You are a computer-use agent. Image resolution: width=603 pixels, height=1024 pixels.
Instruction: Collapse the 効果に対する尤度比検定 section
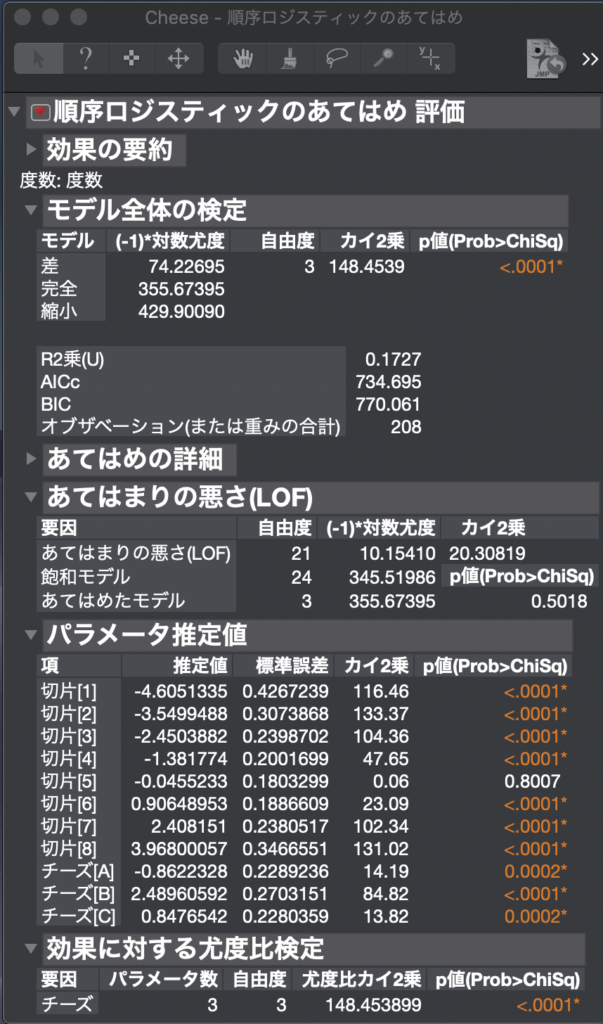coord(31,948)
